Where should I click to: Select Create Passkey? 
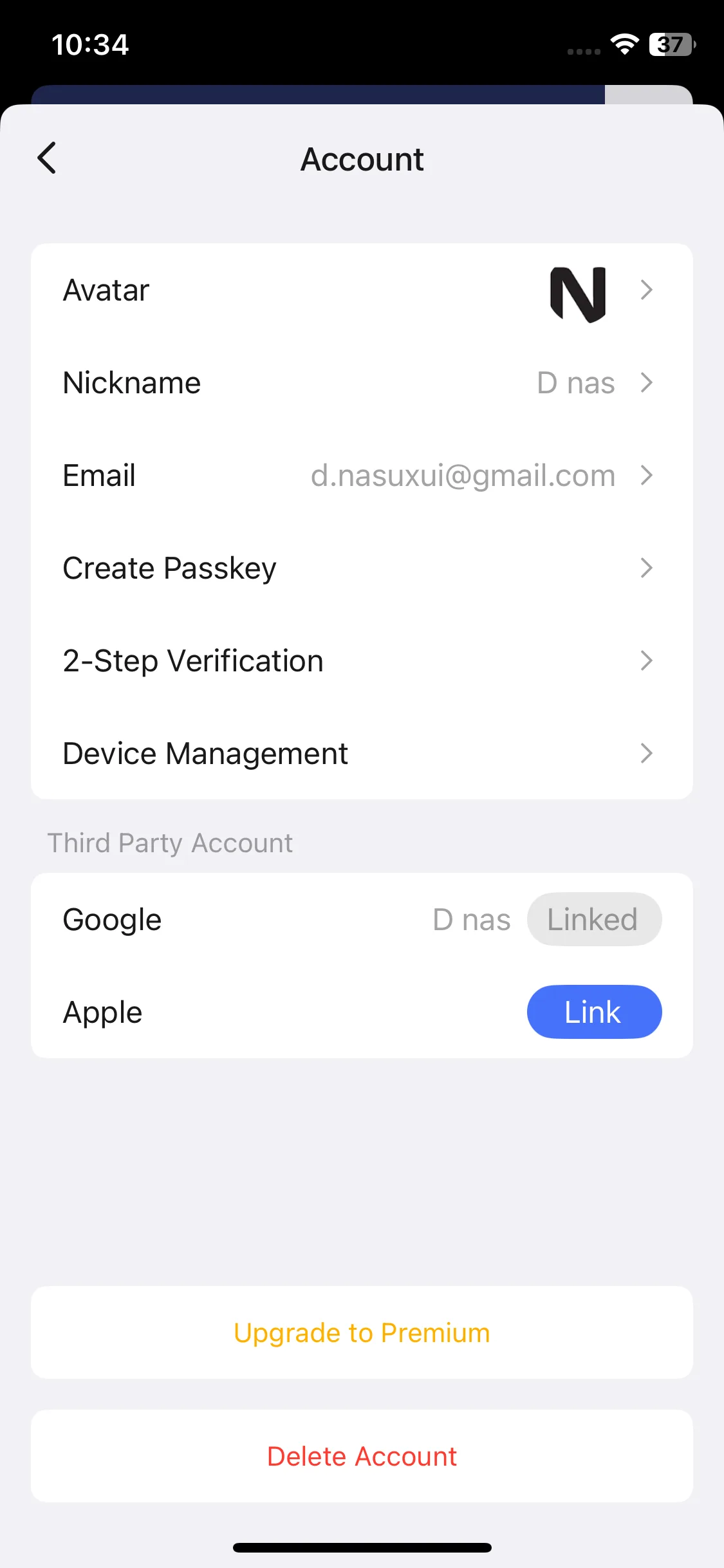click(362, 568)
